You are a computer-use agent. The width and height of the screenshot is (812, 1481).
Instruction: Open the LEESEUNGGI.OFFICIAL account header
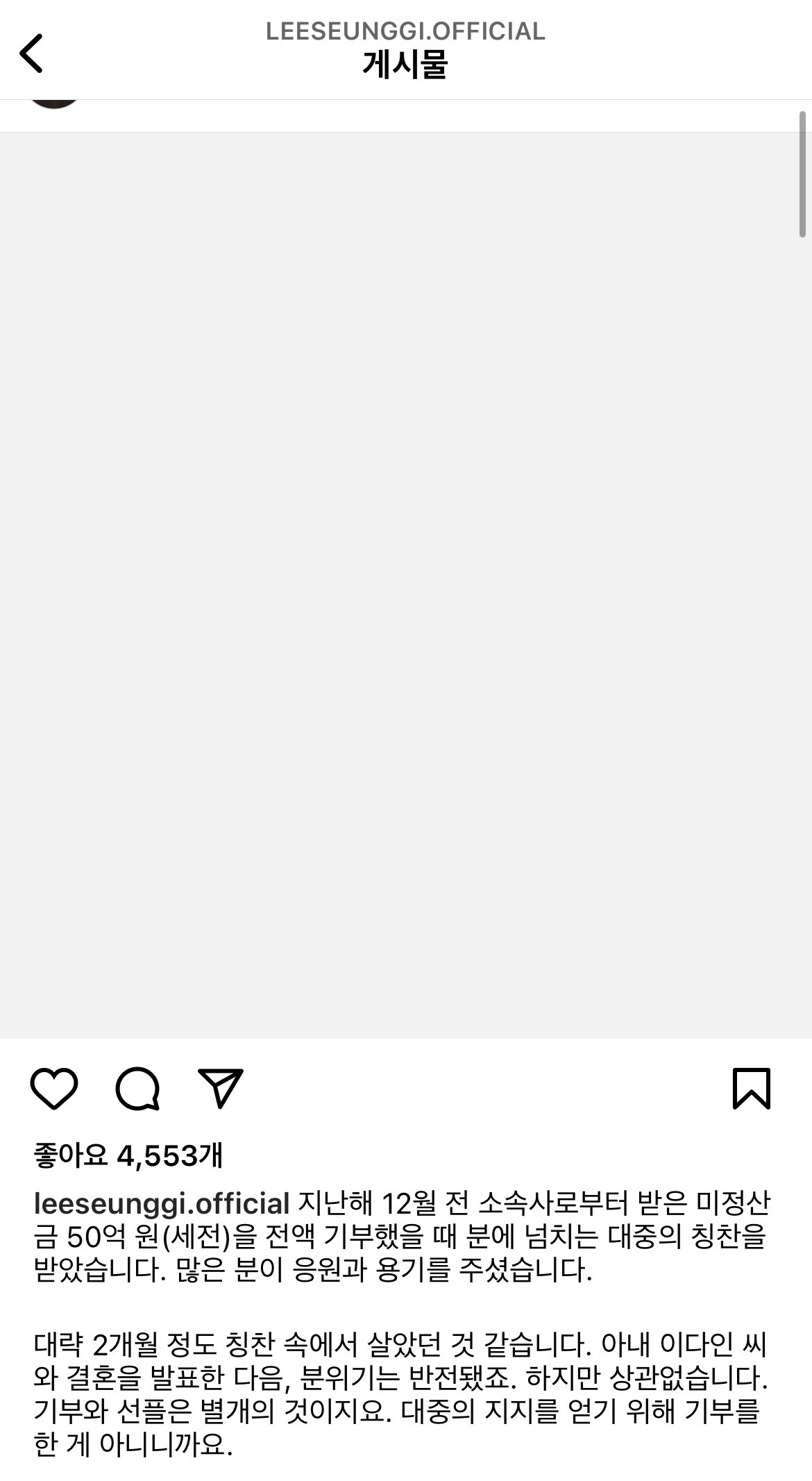click(405, 31)
